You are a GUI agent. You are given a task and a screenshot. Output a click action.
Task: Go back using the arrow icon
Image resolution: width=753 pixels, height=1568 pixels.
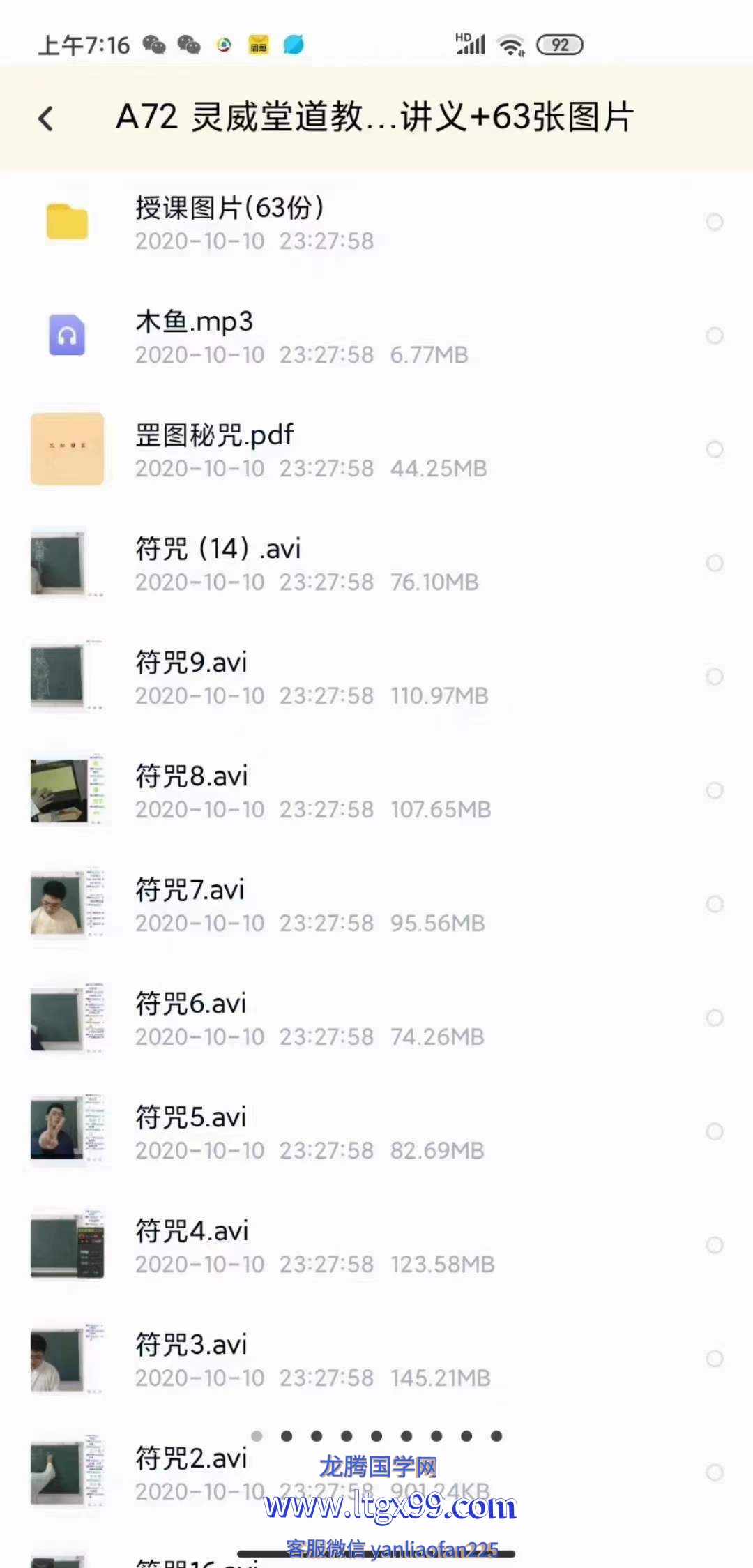pos(46,119)
